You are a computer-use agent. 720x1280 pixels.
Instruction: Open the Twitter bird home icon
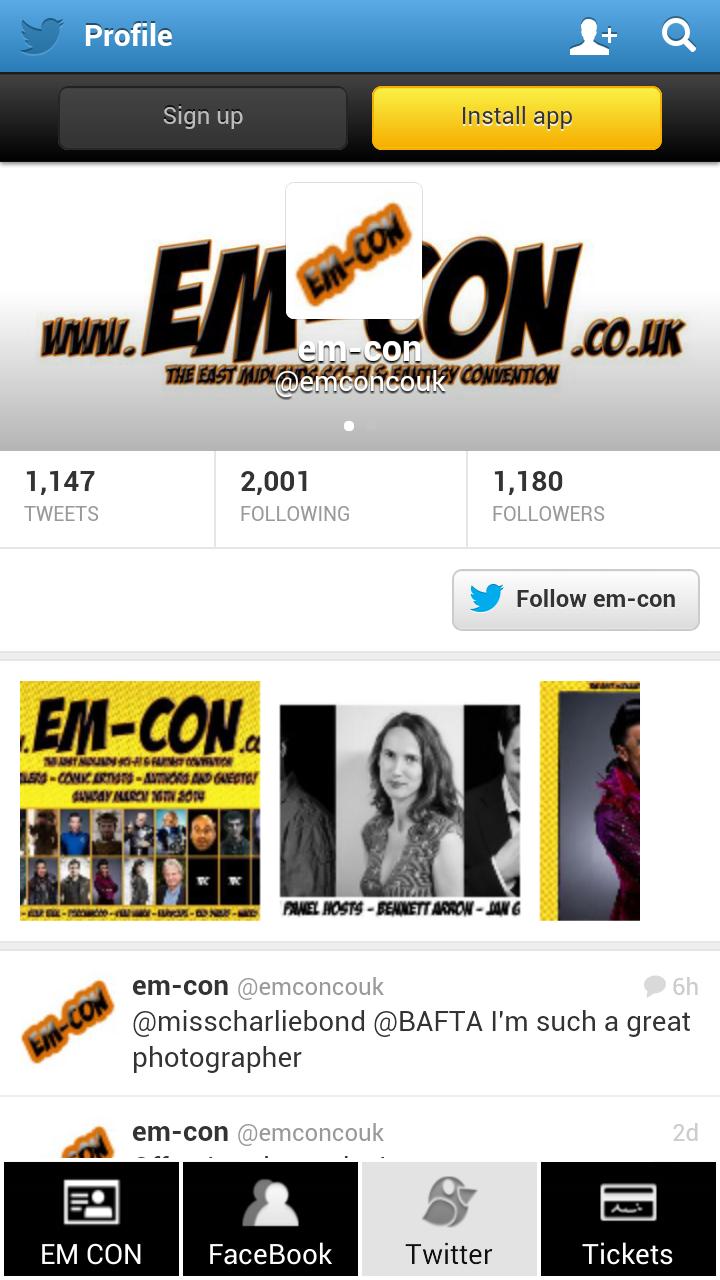tap(42, 36)
